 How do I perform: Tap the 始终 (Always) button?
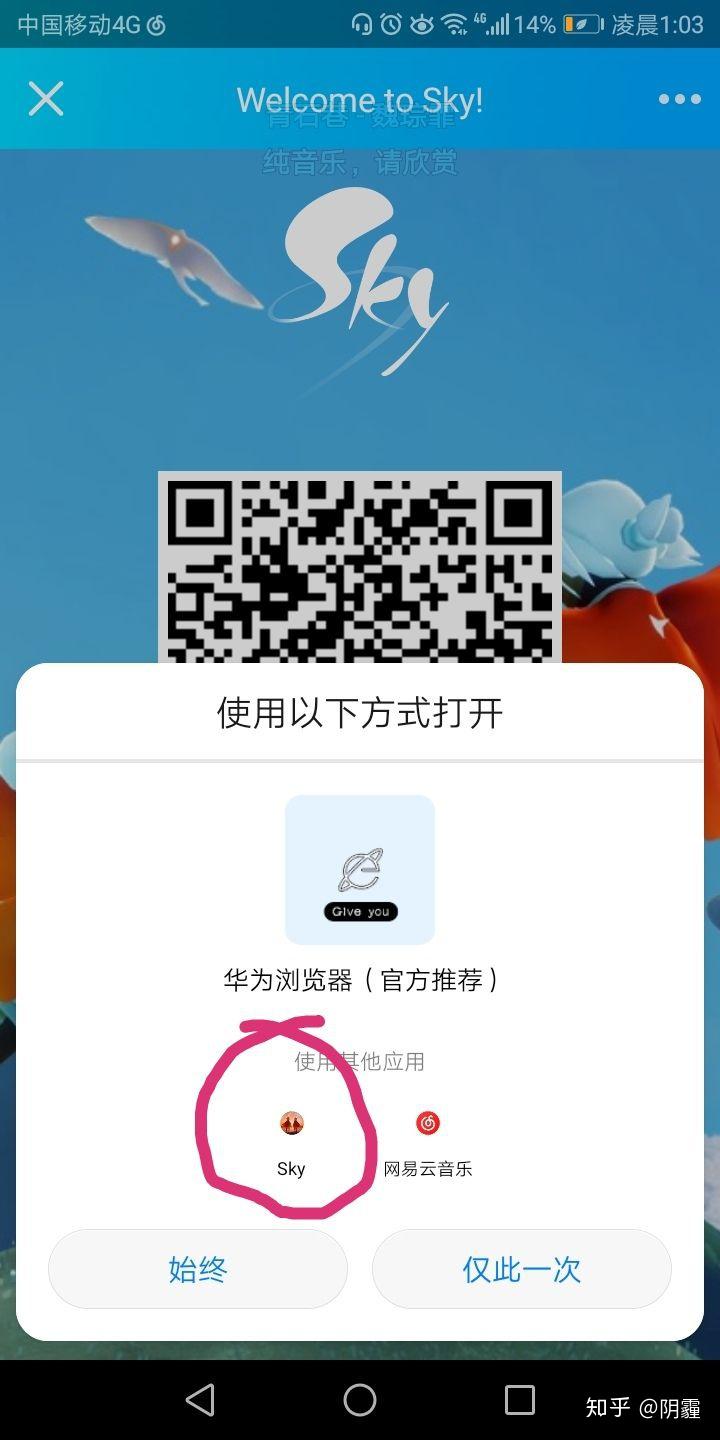[198, 1269]
